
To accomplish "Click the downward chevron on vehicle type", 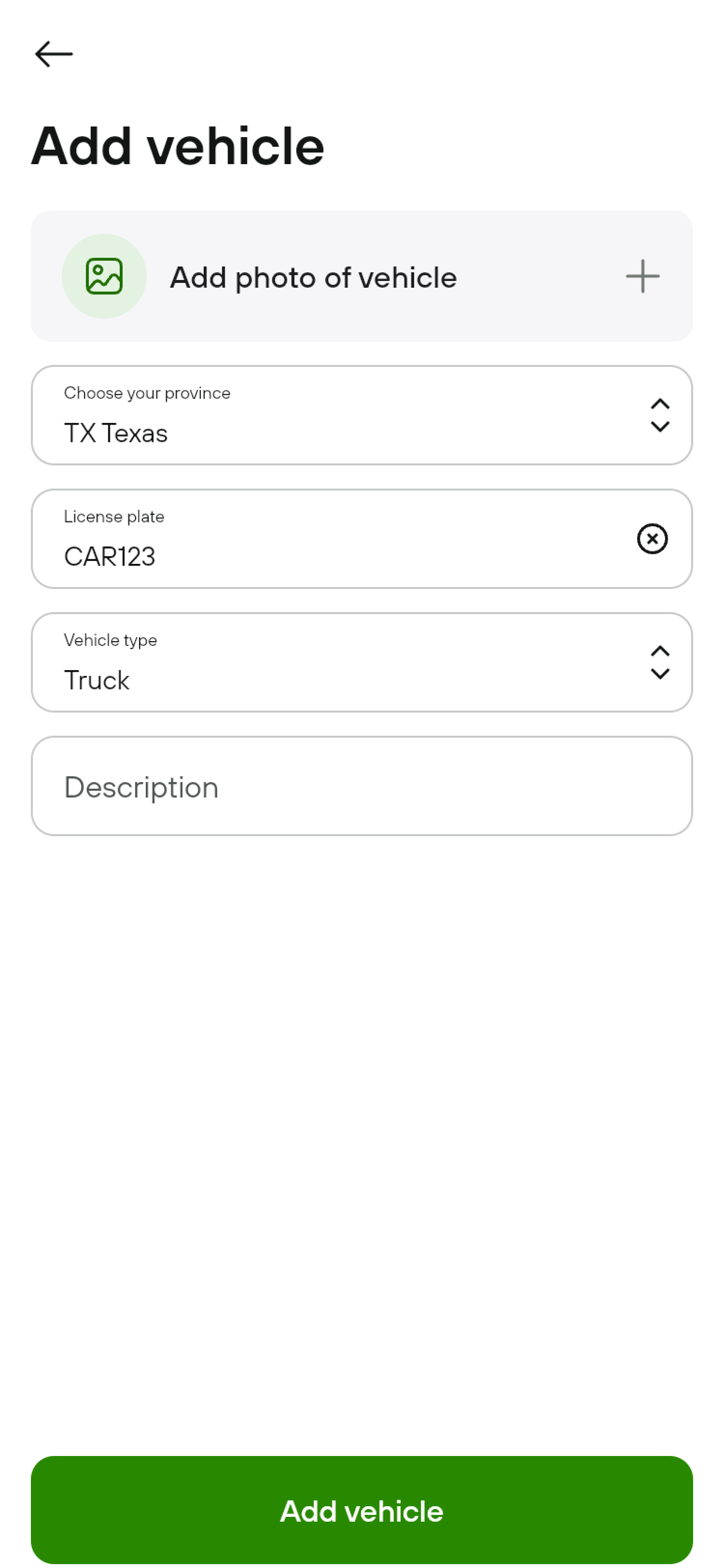I will [x=661, y=674].
